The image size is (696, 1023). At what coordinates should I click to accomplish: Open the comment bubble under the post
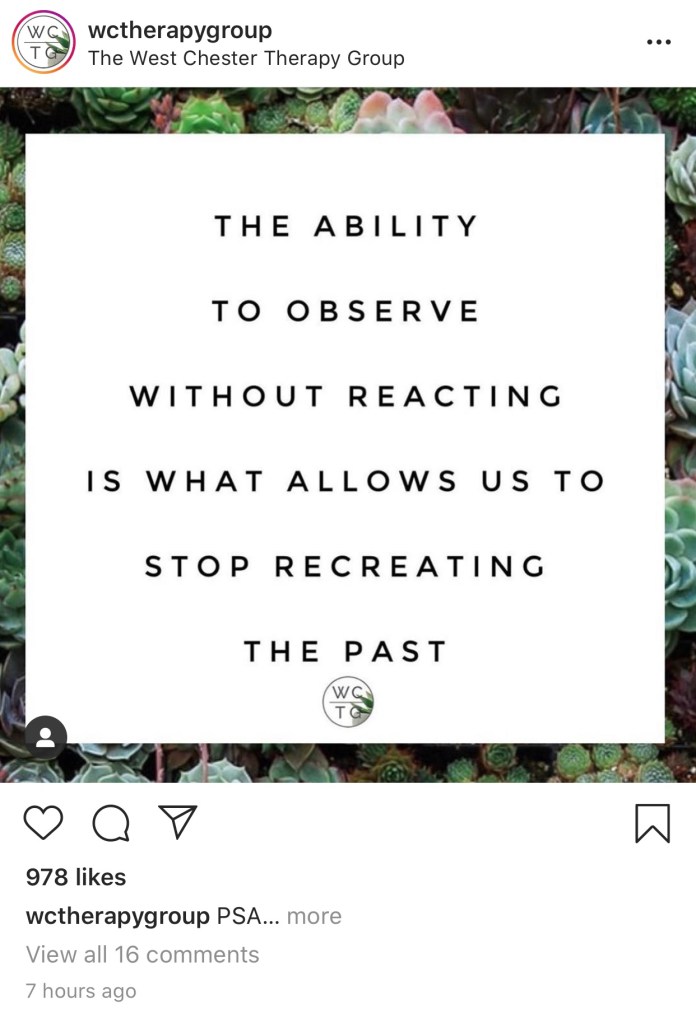click(111, 823)
